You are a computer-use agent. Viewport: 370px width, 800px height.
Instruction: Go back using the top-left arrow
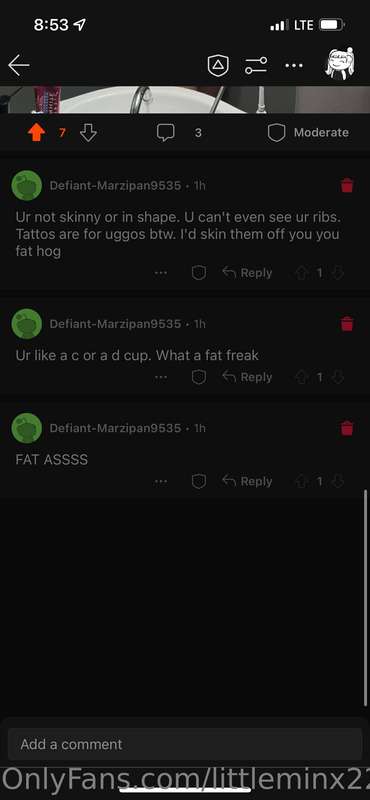coord(18,65)
